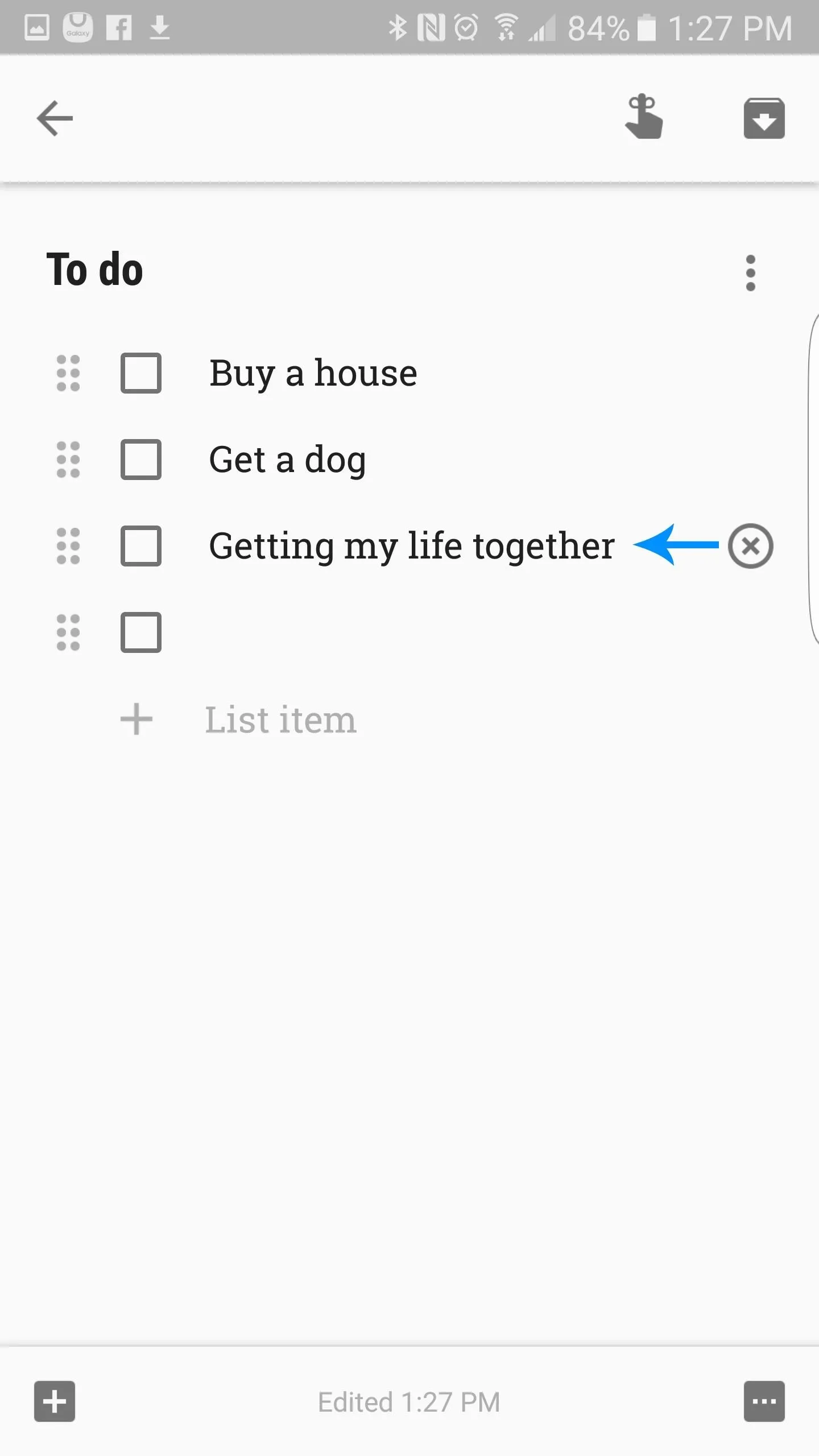The height and width of the screenshot is (1456, 819).
Task: Edit the Buy a house text
Action: tap(313, 374)
